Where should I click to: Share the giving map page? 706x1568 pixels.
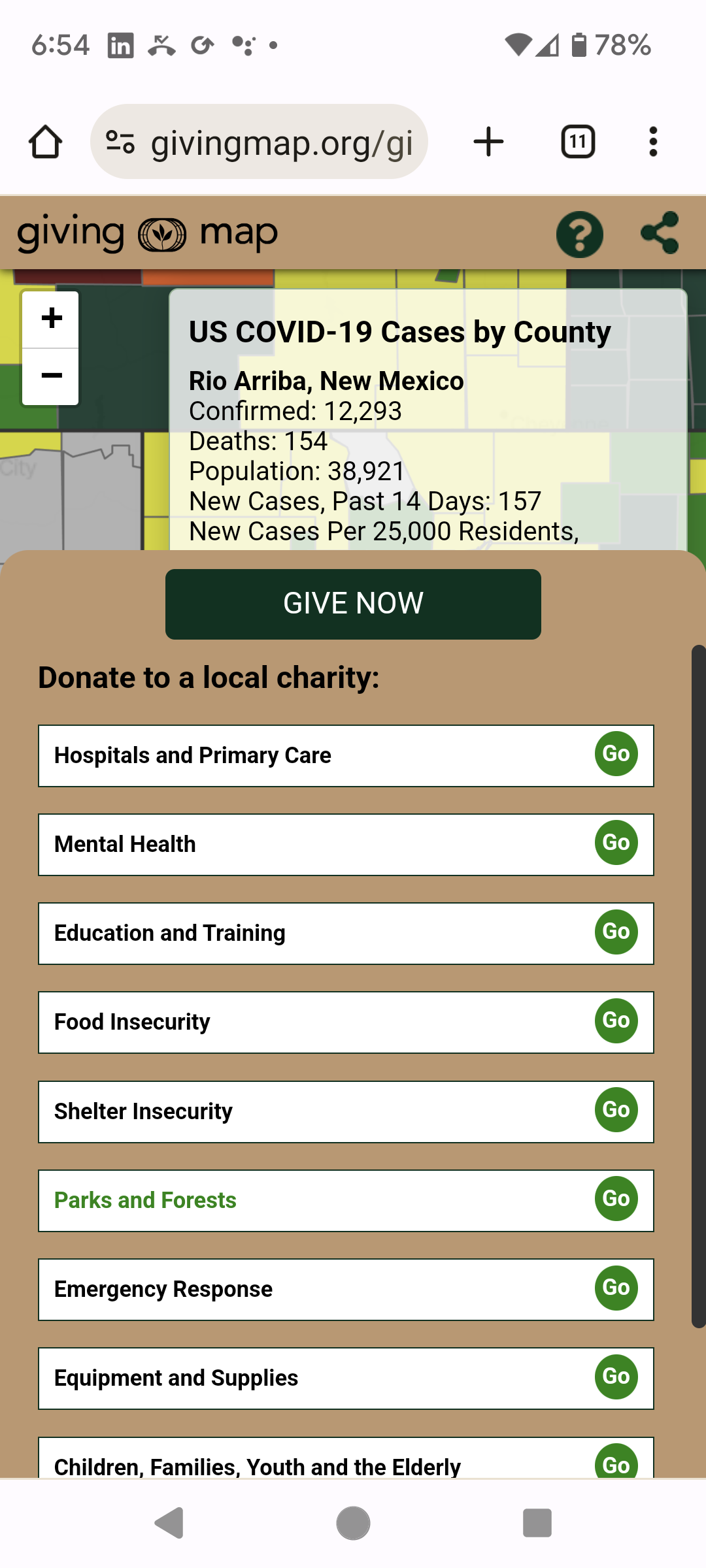coord(660,233)
